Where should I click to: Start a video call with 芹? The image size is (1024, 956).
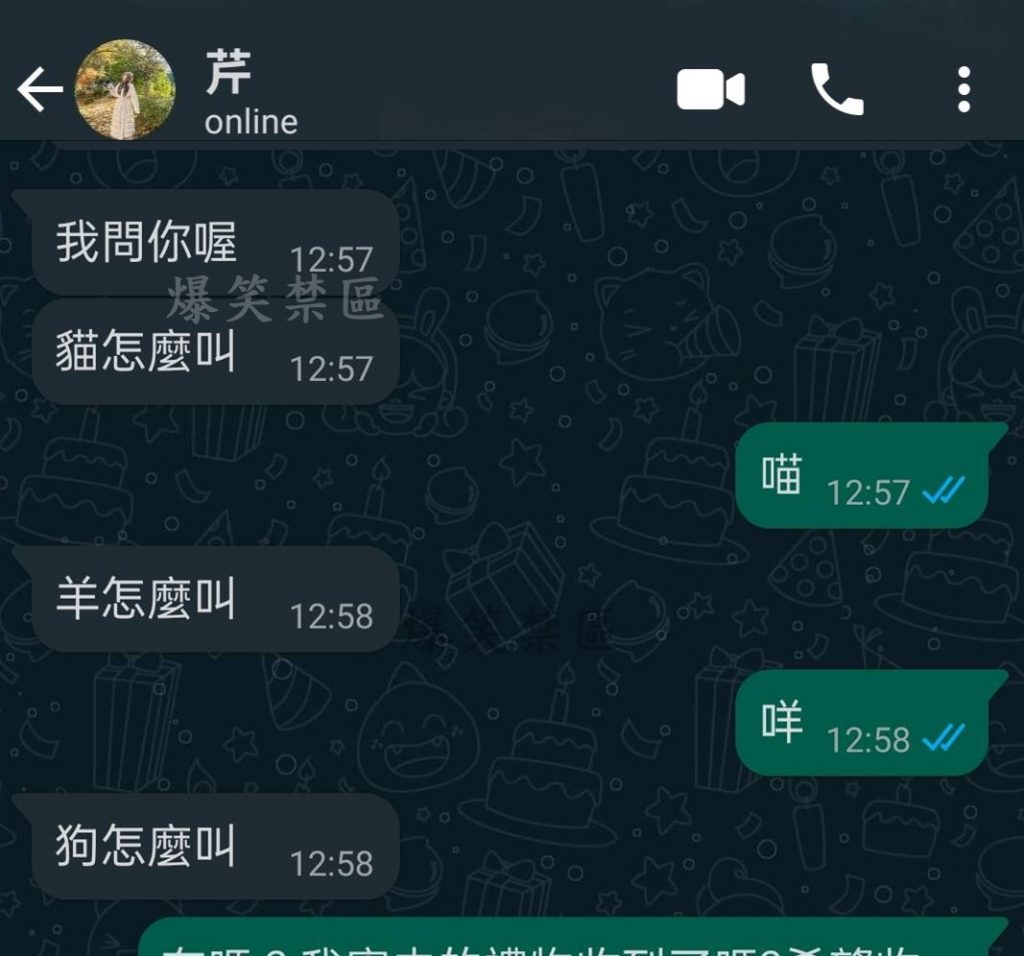[710, 90]
